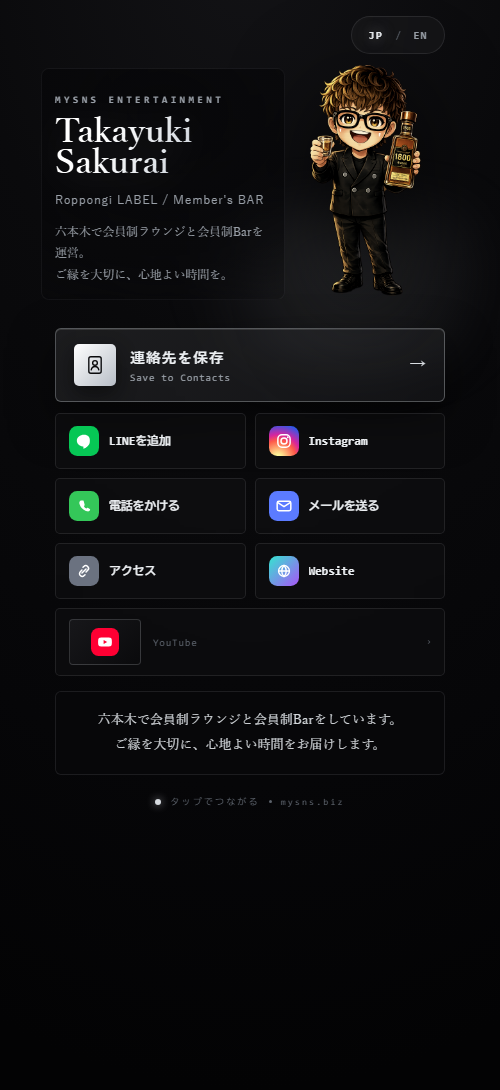Add on LINE (LINEを追加)
500x1090 pixels.
click(150, 441)
